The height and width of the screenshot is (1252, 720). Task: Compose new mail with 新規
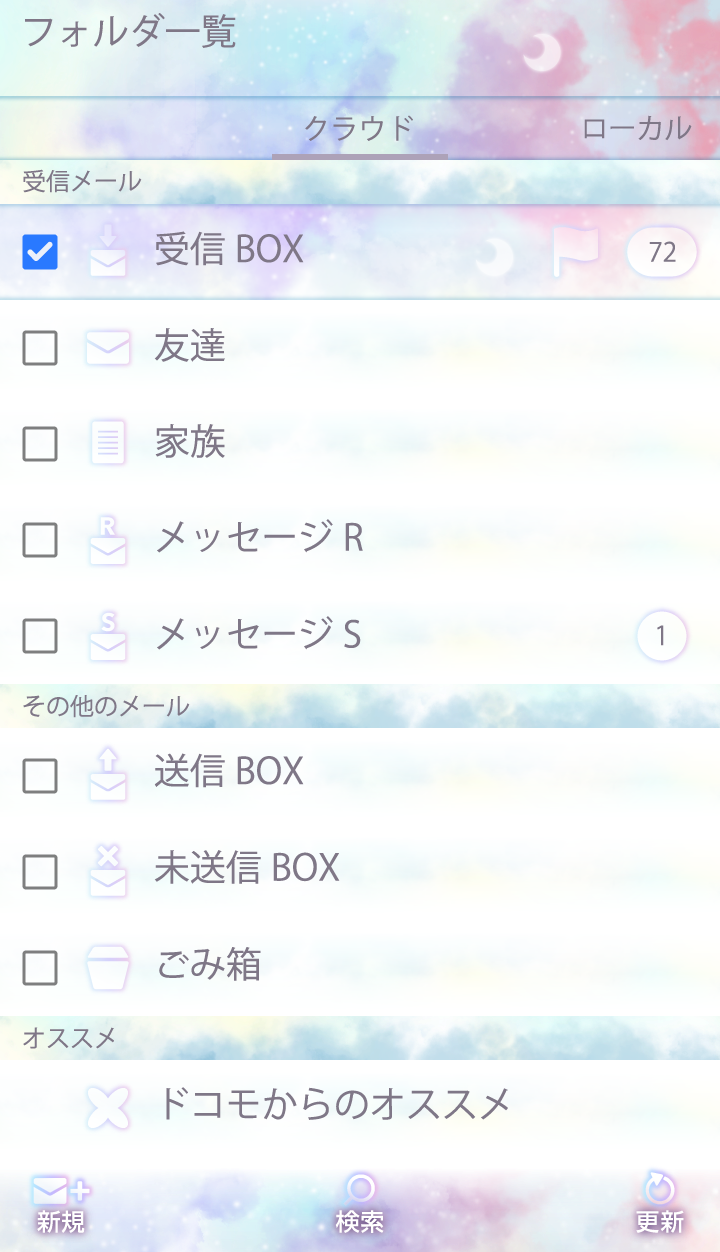click(x=61, y=1205)
